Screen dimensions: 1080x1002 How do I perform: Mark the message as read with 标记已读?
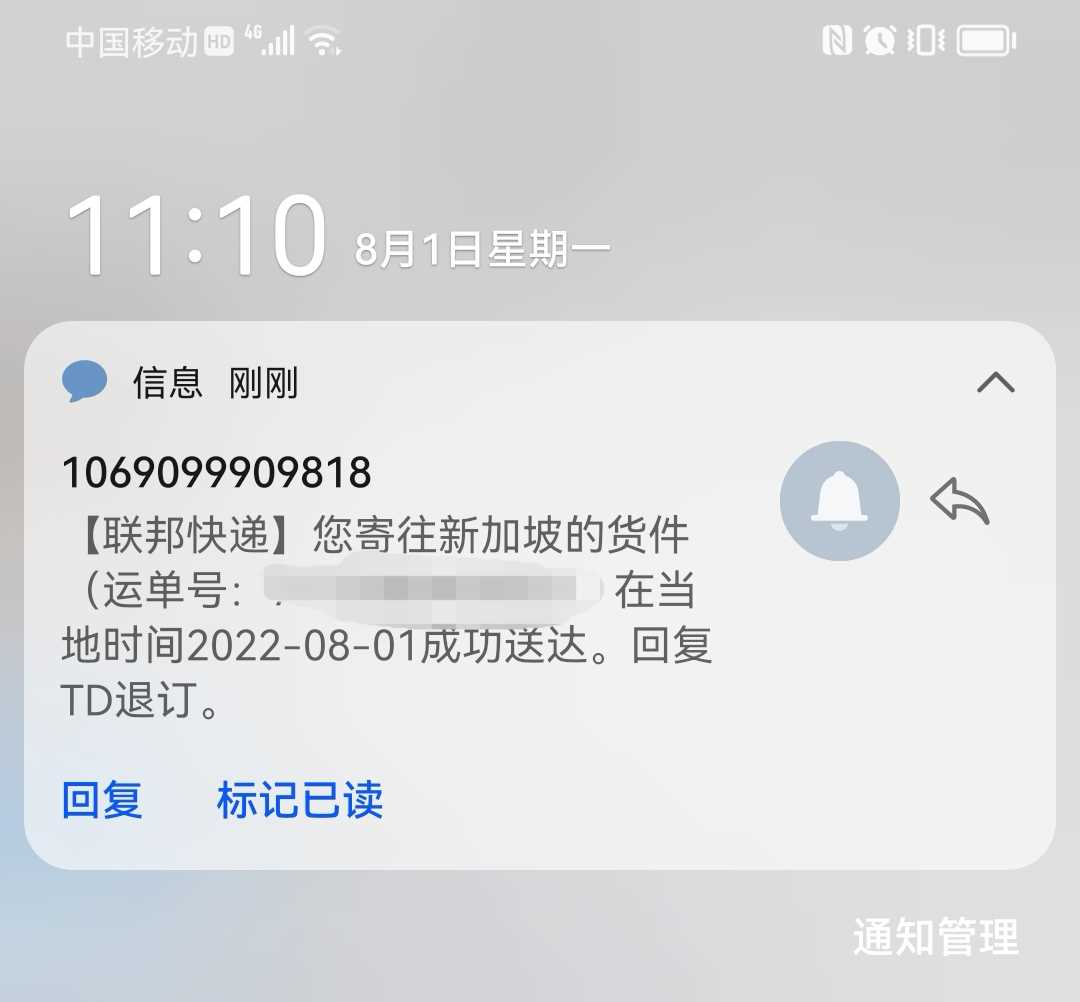click(x=300, y=800)
